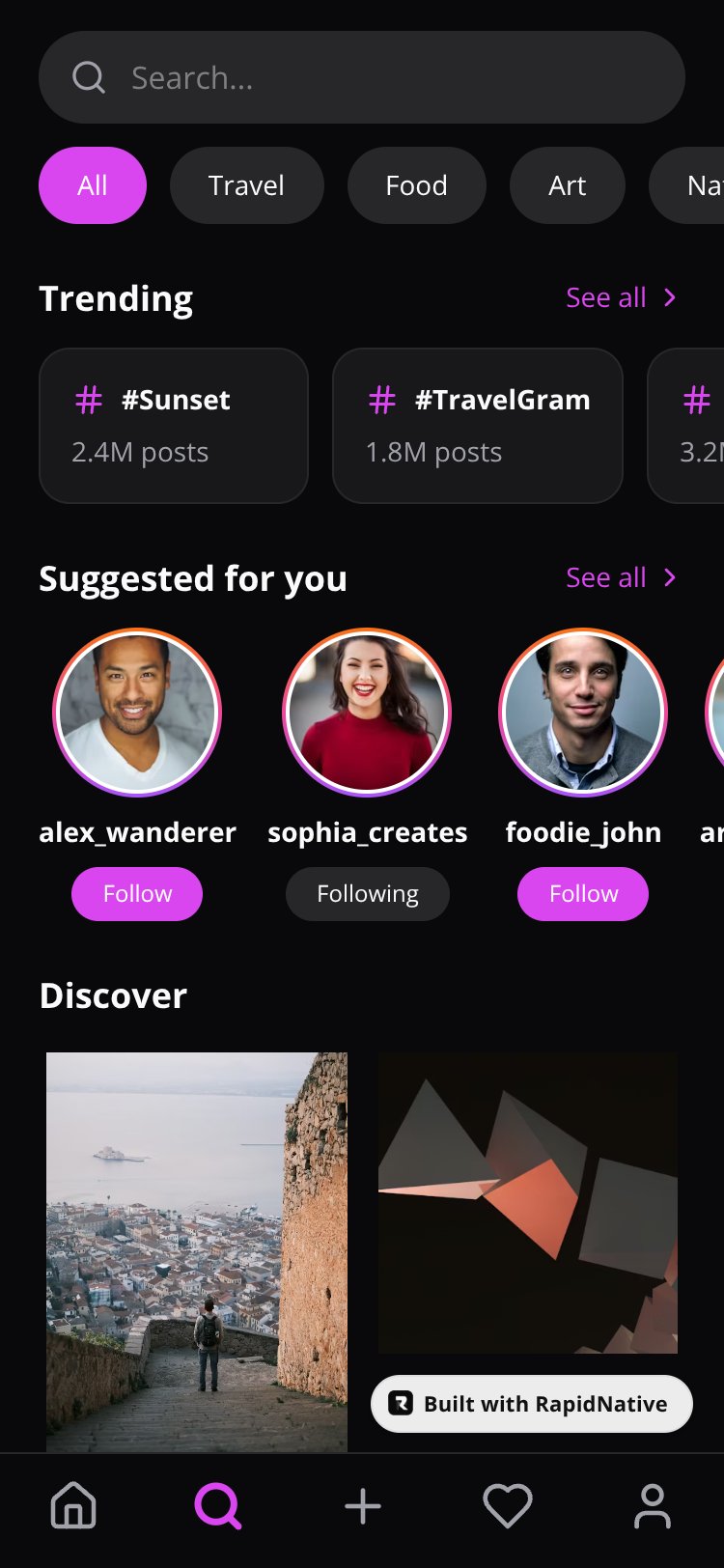
Task: Create a new post with the plus icon
Action: 363,1506
